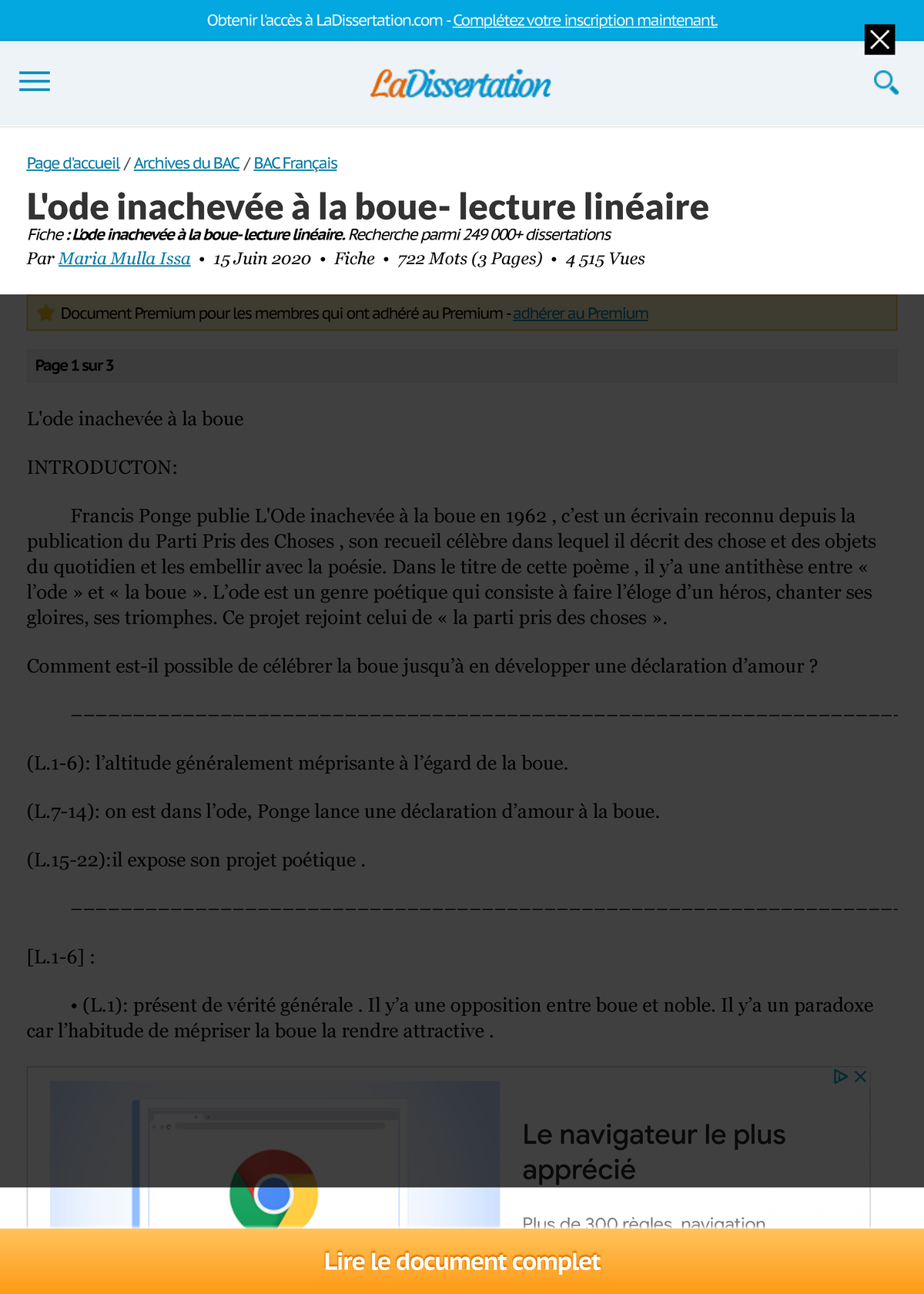Click the LaDissertation site logo
924x1294 pixels.
[460, 83]
